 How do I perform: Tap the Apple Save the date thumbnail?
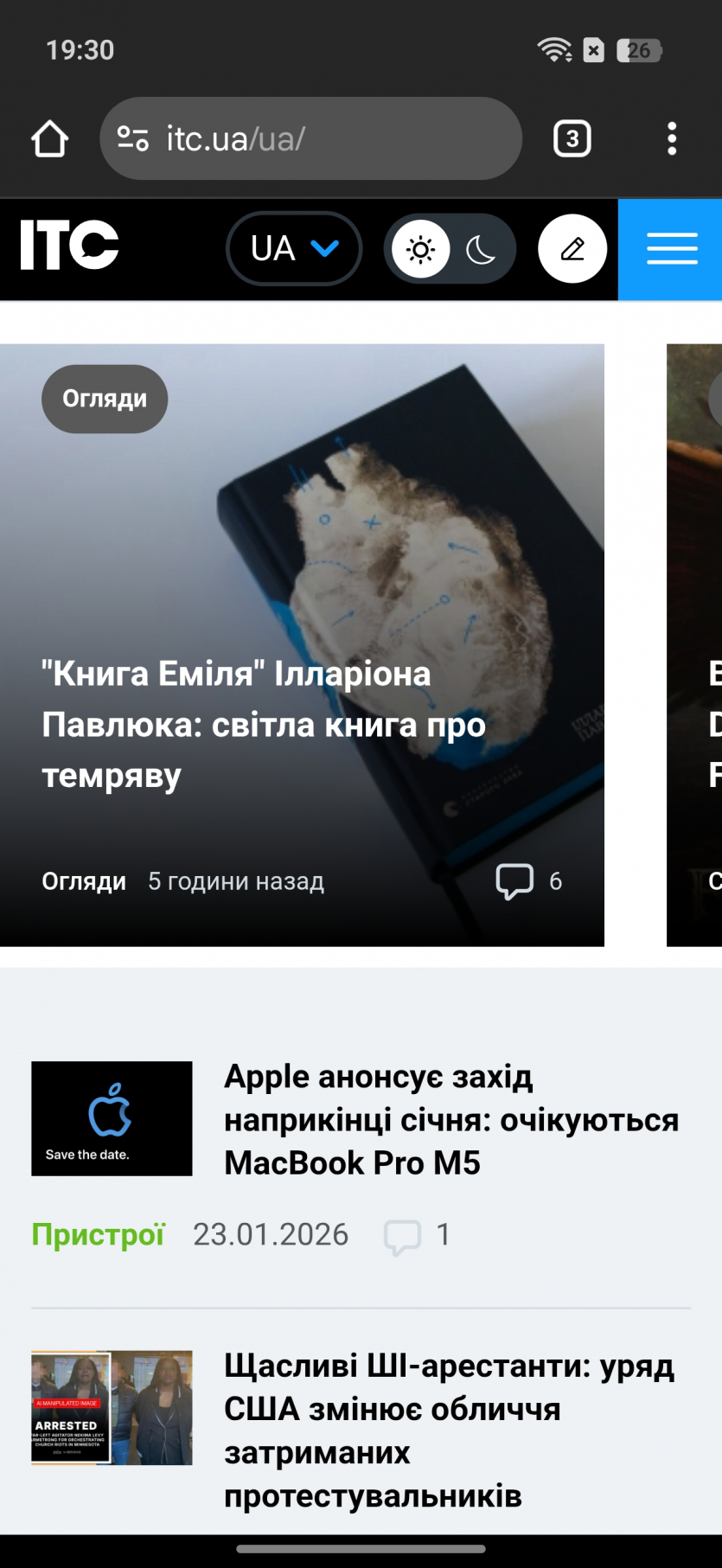(x=112, y=1118)
